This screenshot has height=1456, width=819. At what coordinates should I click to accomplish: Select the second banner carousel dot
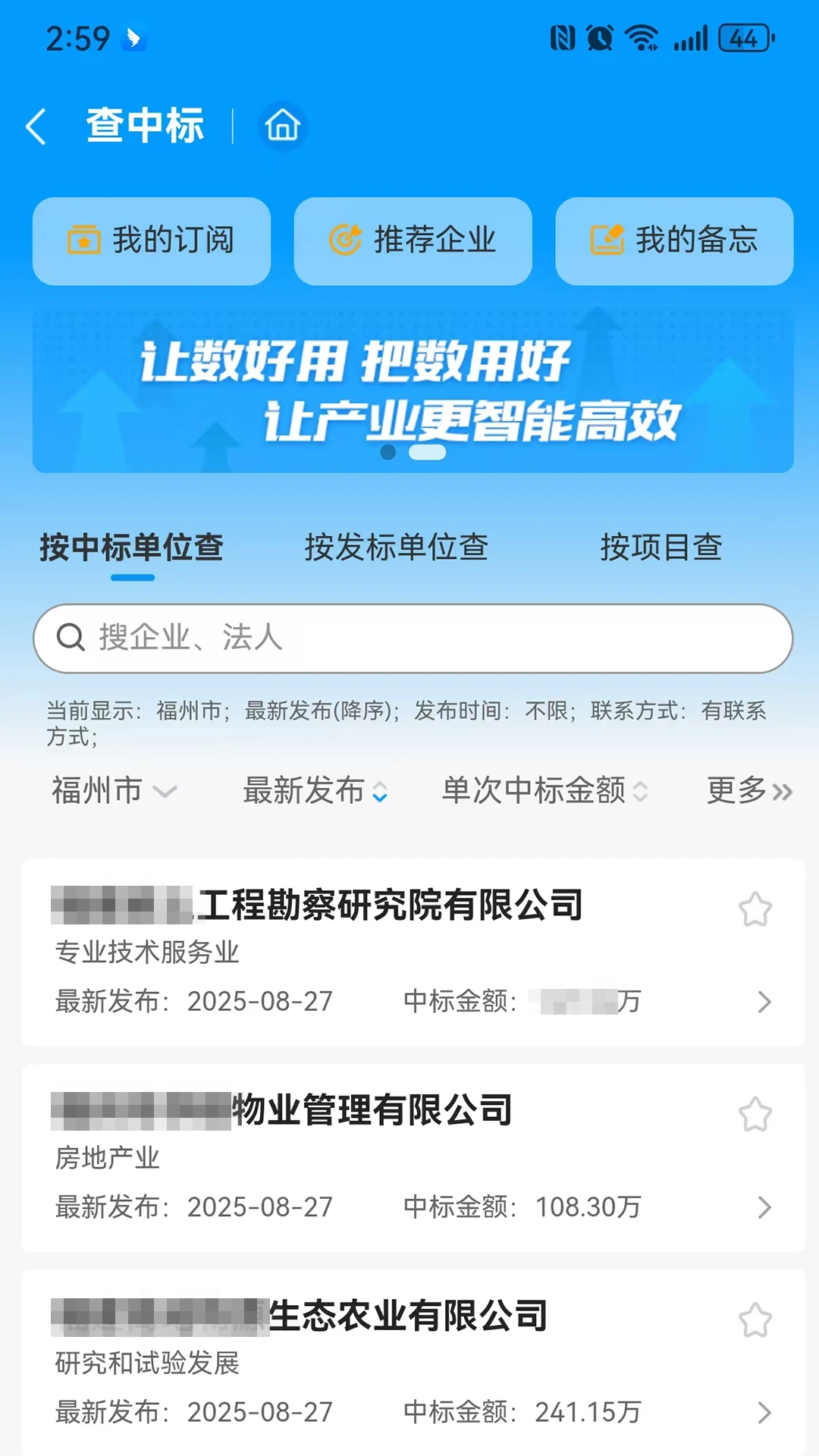(428, 453)
